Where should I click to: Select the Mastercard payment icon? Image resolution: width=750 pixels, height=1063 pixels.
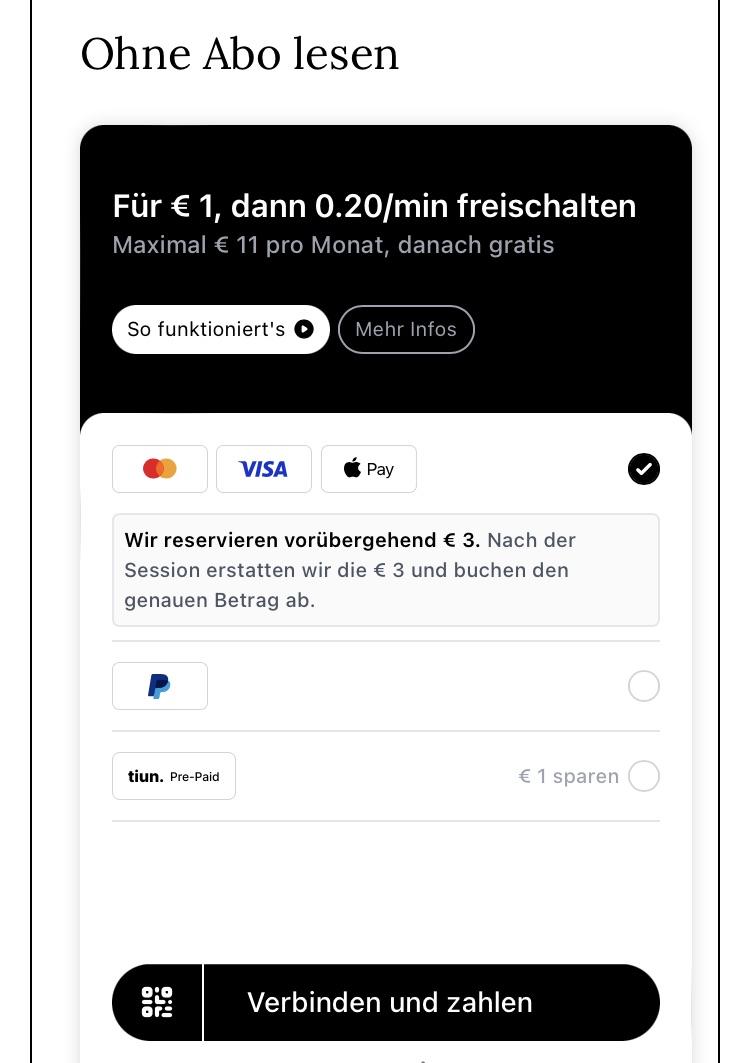click(160, 469)
